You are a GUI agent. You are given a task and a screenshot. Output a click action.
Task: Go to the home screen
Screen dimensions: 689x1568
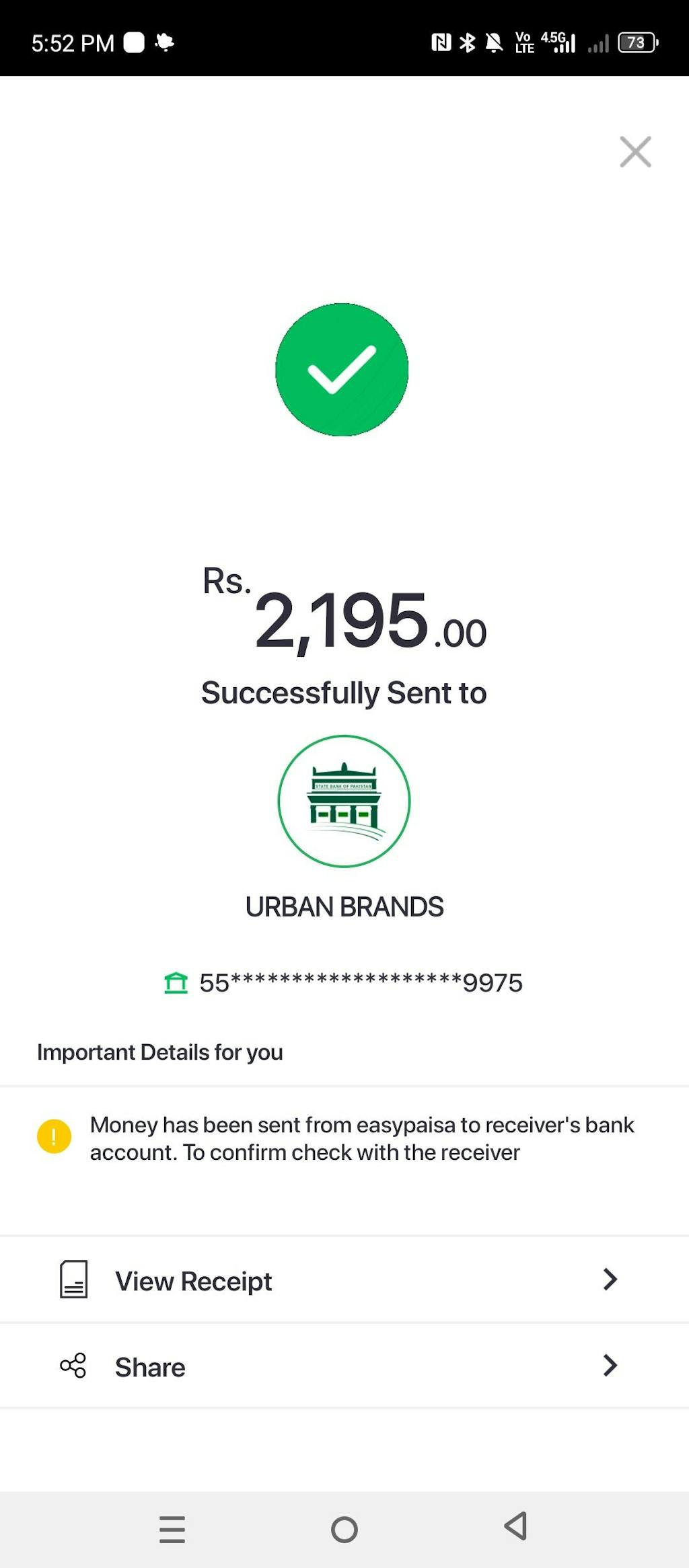[x=344, y=1530]
